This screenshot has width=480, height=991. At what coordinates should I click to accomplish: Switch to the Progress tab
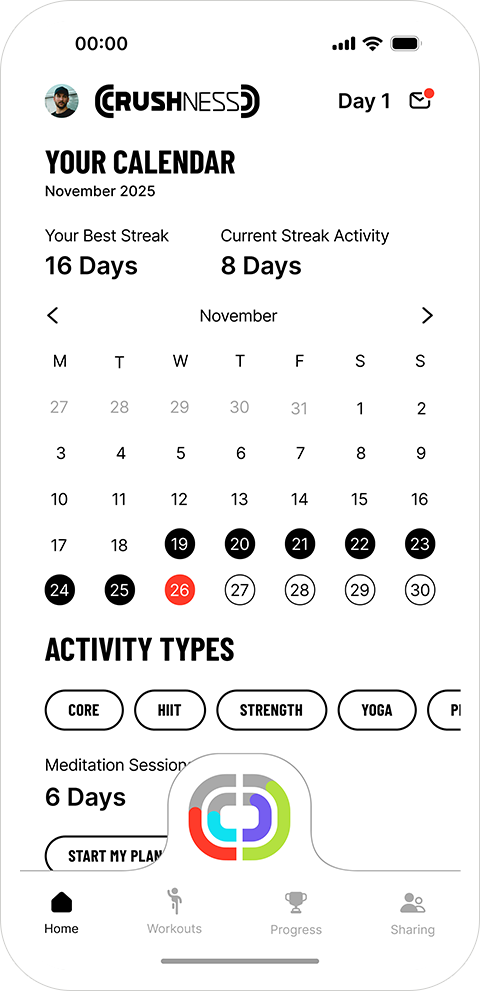tap(296, 913)
